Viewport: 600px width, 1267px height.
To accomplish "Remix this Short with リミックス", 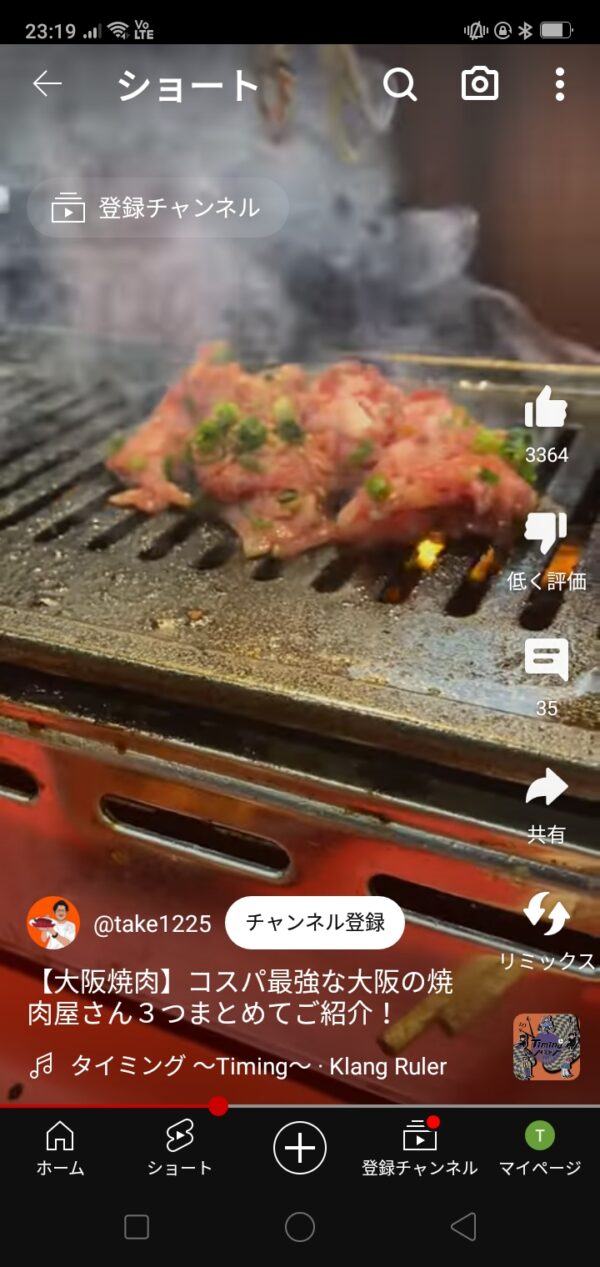I will [547, 915].
